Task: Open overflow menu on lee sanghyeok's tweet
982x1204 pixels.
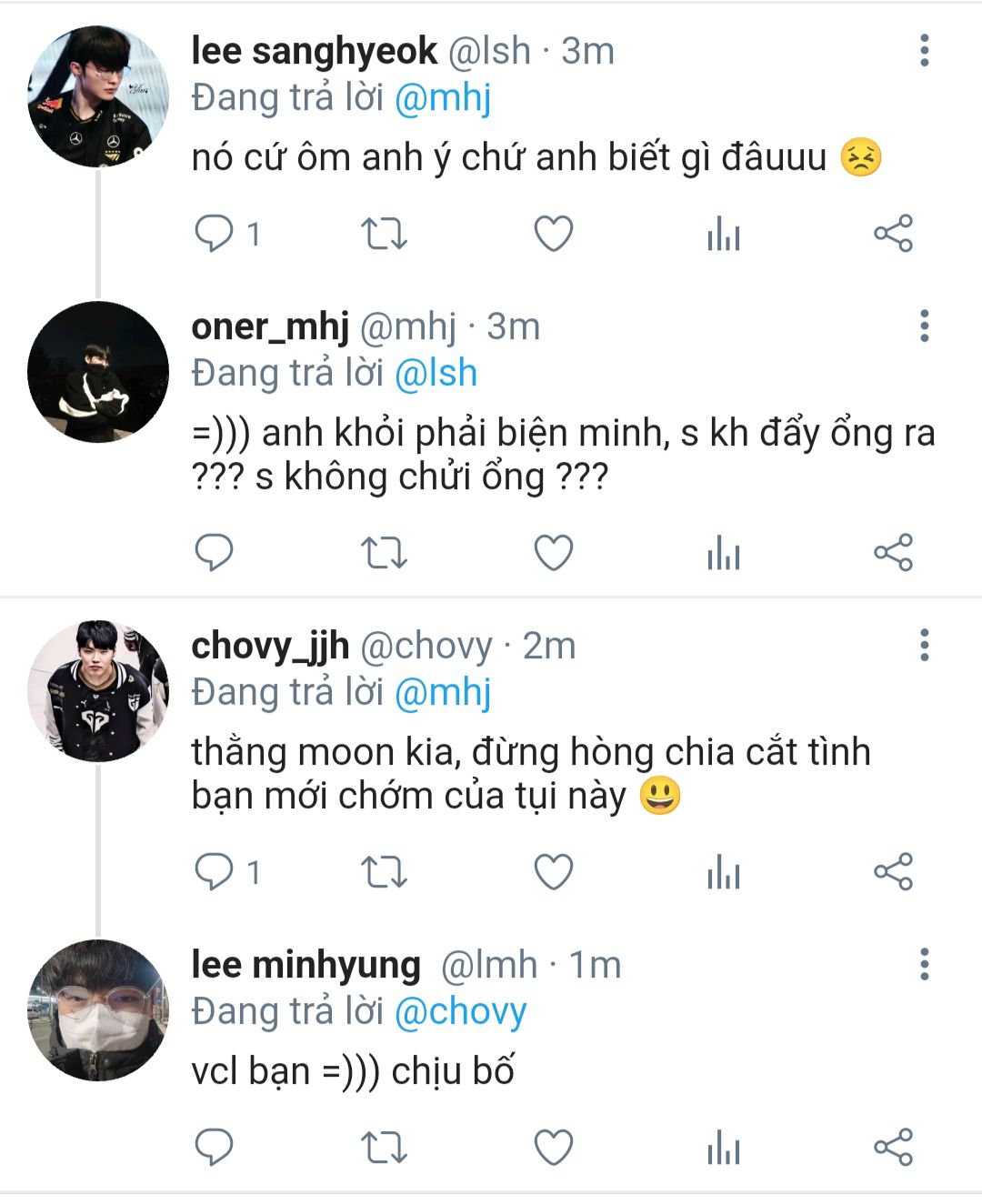Action: click(x=924, y=51)
